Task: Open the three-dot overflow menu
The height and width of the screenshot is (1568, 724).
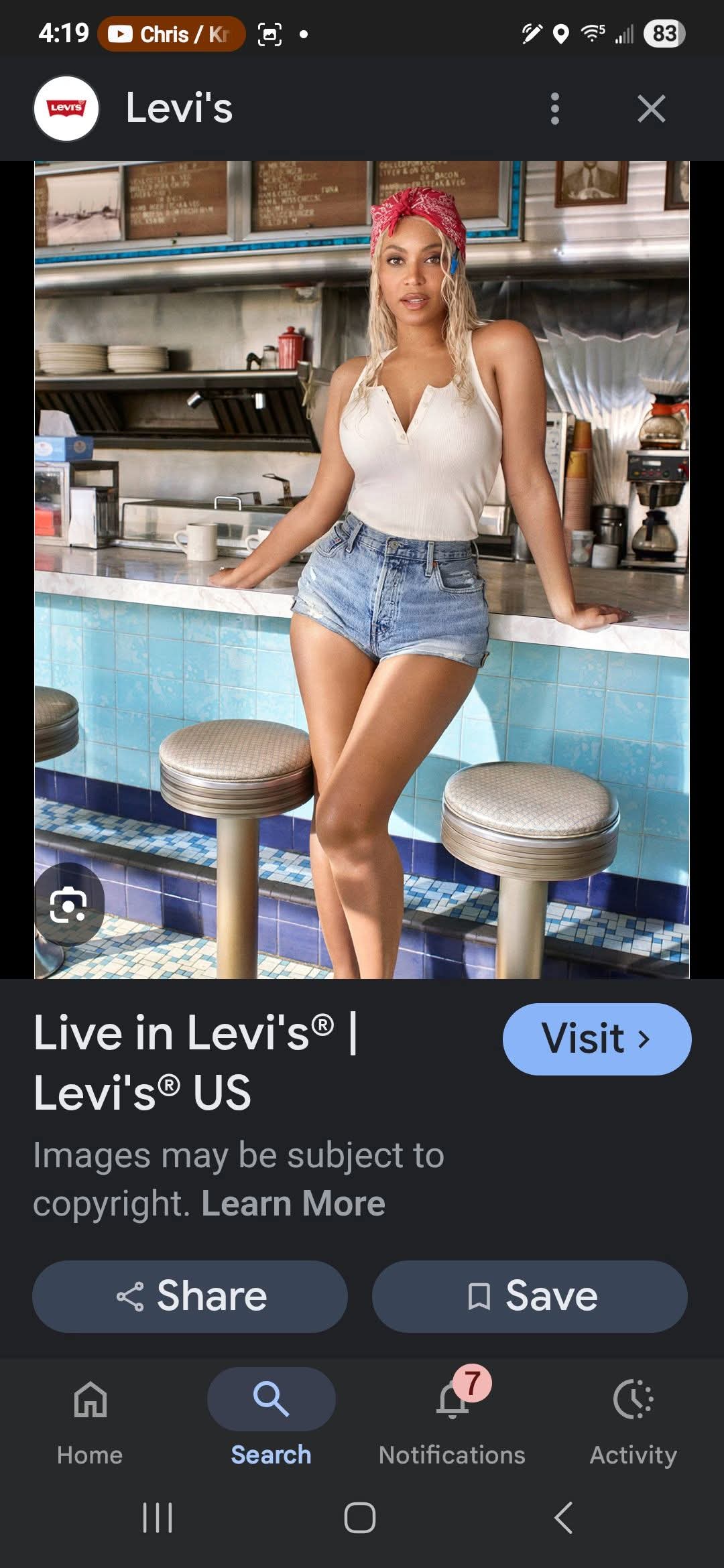Action: (554, 109)
